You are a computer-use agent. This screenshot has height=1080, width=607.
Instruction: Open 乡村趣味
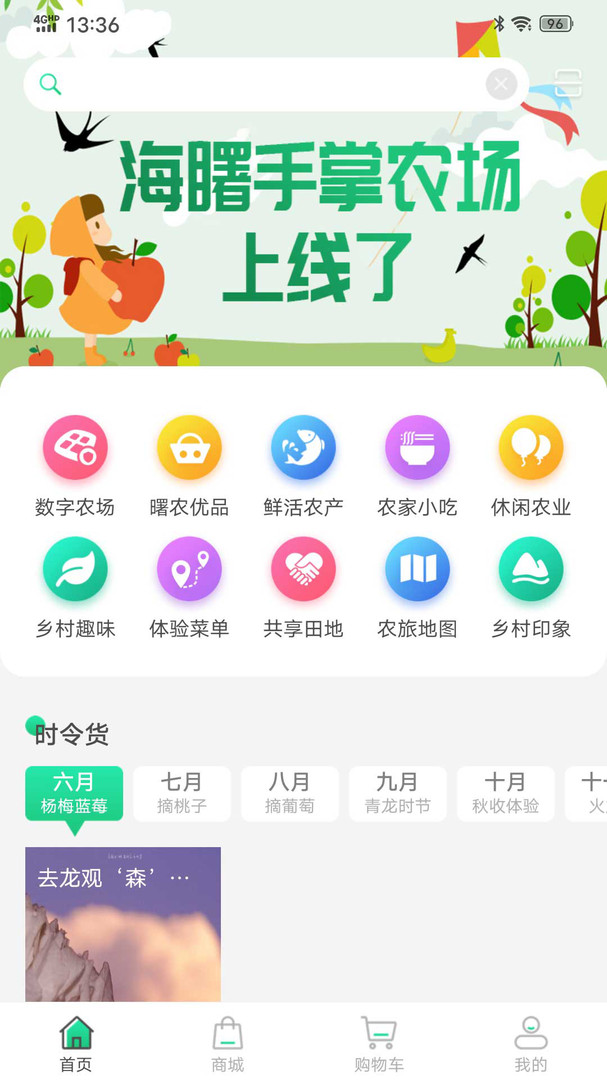pos(74,588)
